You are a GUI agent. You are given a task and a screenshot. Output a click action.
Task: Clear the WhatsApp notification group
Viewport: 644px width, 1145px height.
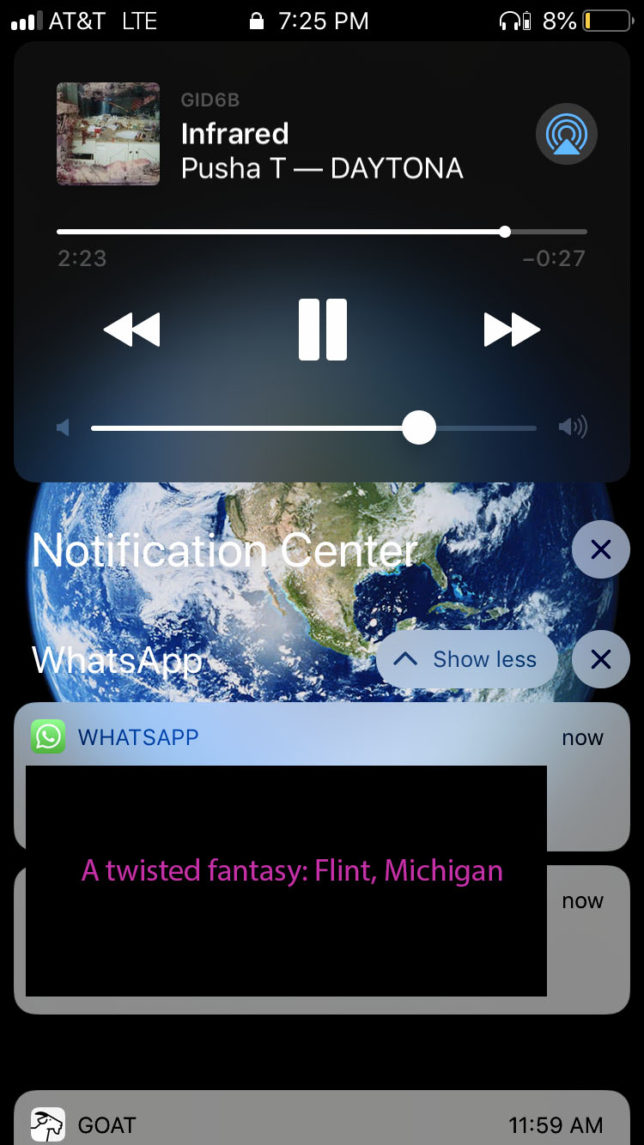(x=600, y=659)
